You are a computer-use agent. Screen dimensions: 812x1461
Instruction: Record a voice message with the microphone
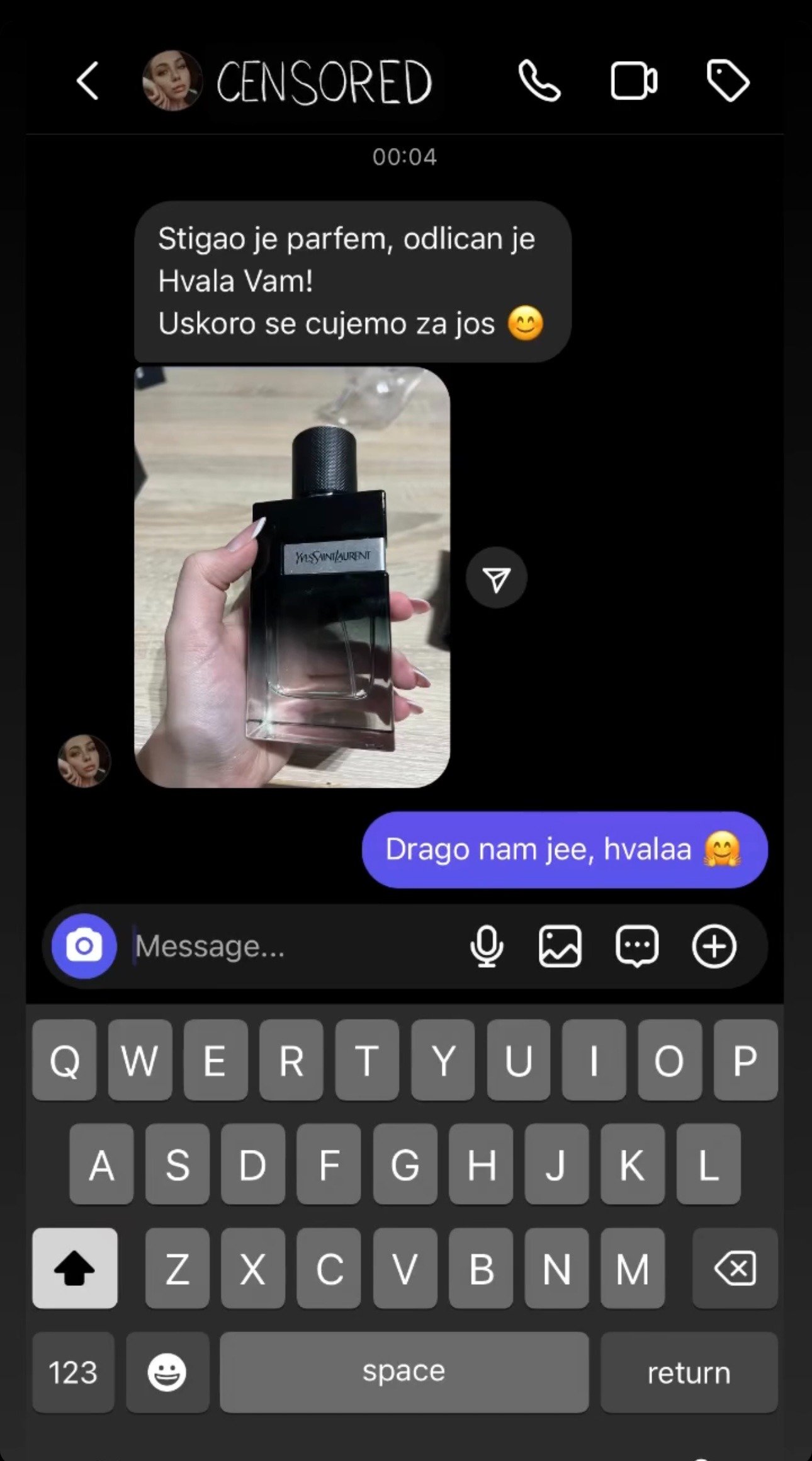pos(487,946)
